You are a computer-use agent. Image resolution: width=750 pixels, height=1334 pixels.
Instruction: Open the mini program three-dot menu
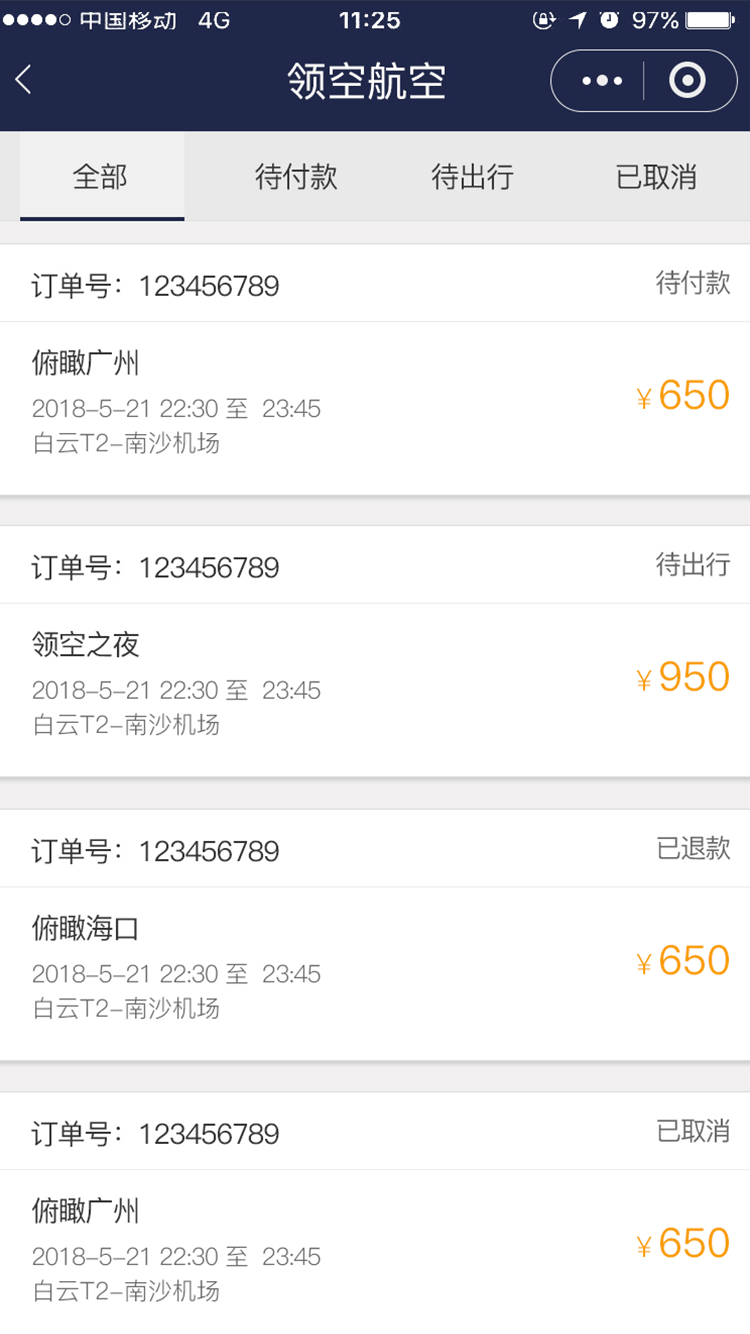point(602,80)
